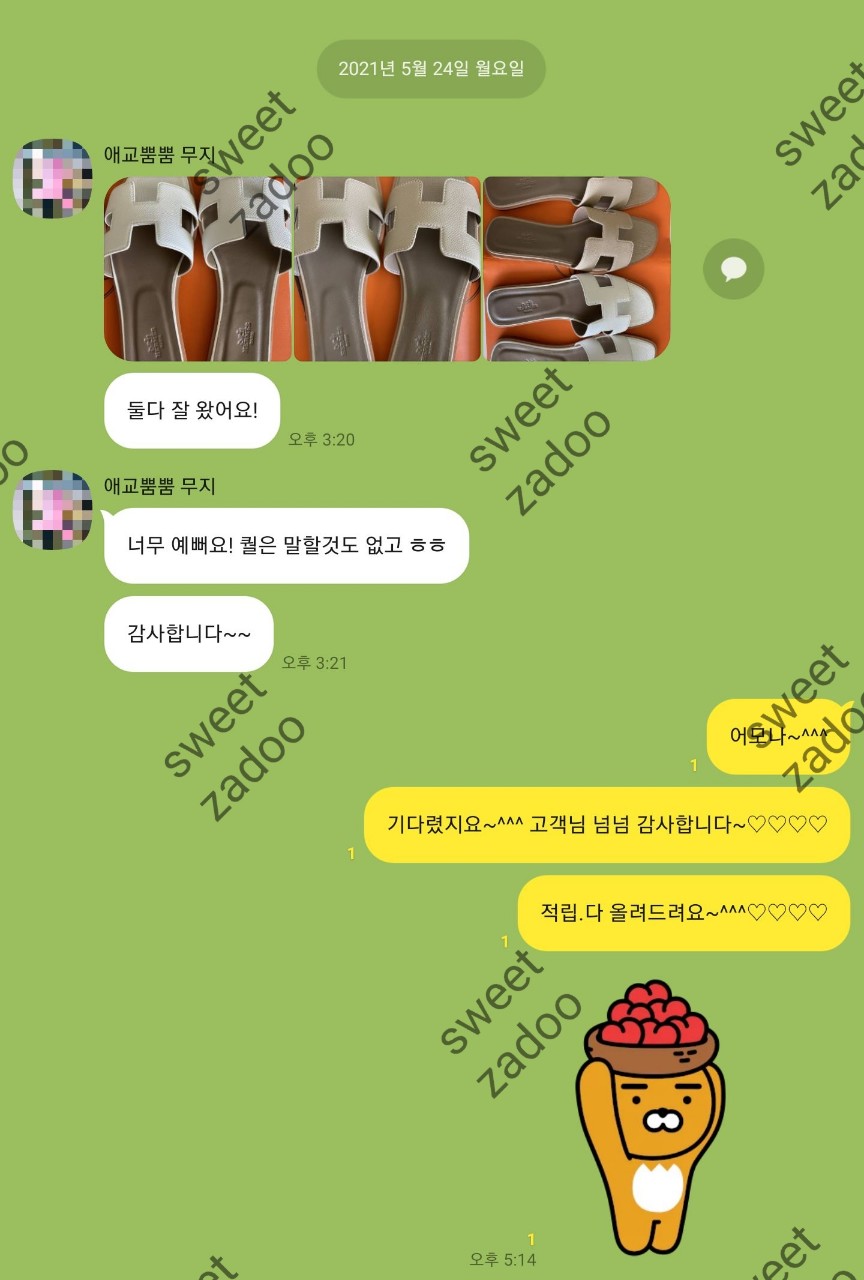Tap the speech bubble icon beside the photos
The image size is (864, 1280).
[x=733, y=269]
